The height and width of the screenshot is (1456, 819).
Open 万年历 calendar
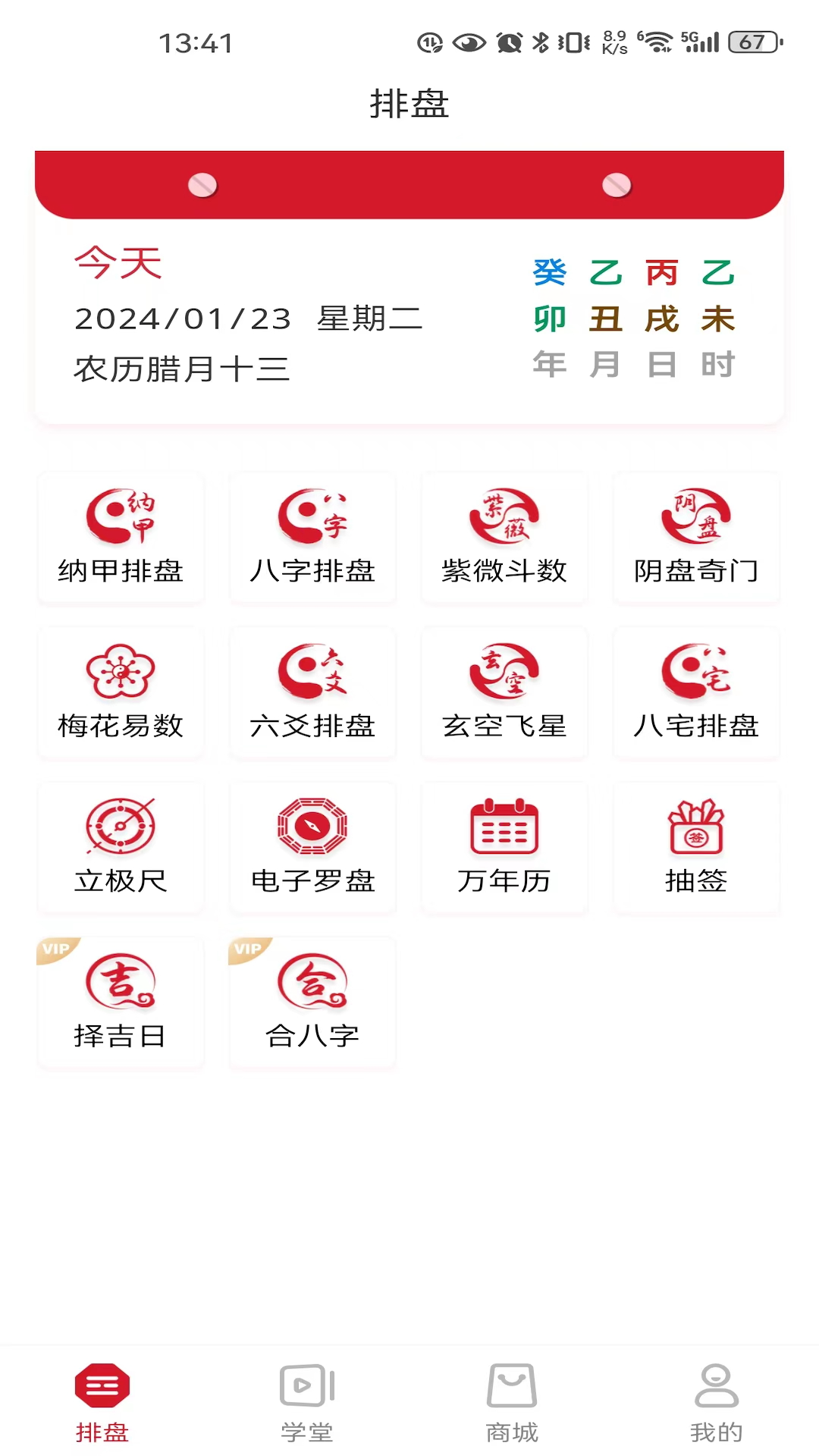pos(504,847)
